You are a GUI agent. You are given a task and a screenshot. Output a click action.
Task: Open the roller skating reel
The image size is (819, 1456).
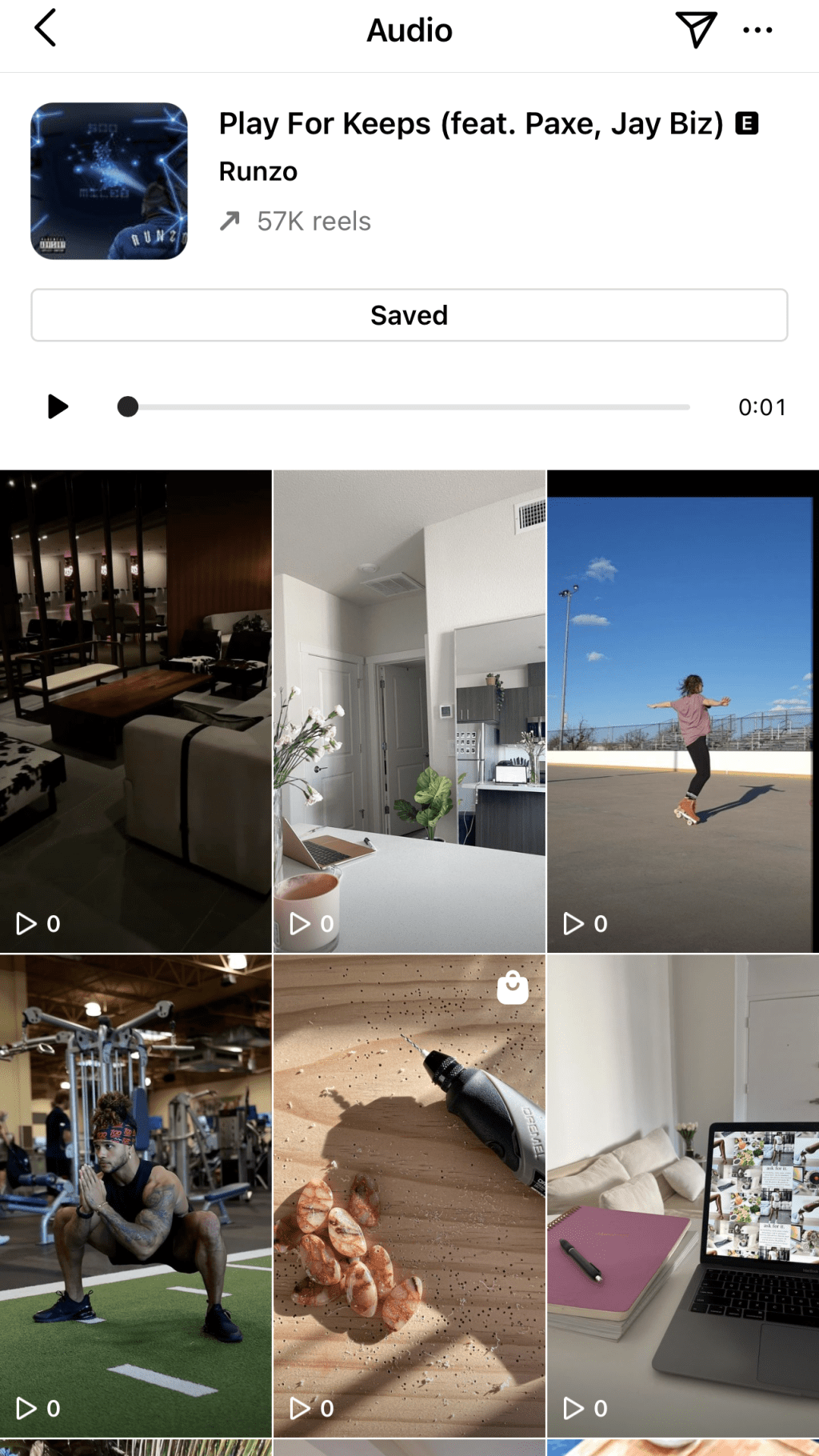pos(682,710)
